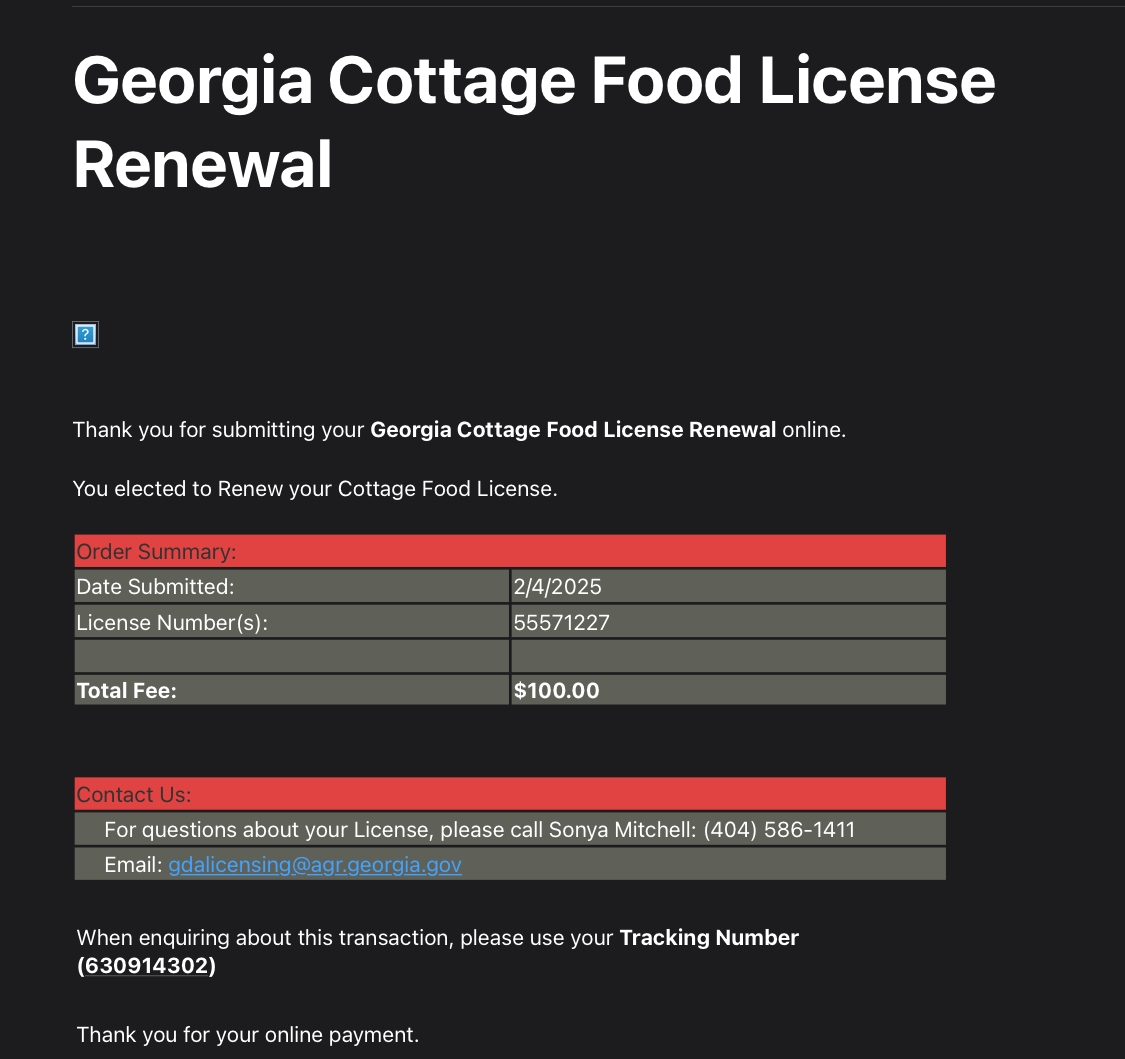1125x1059 pixels.
Task: Open the gdalicensing@agr.georgia.gov email link
Action: point(314,865)
